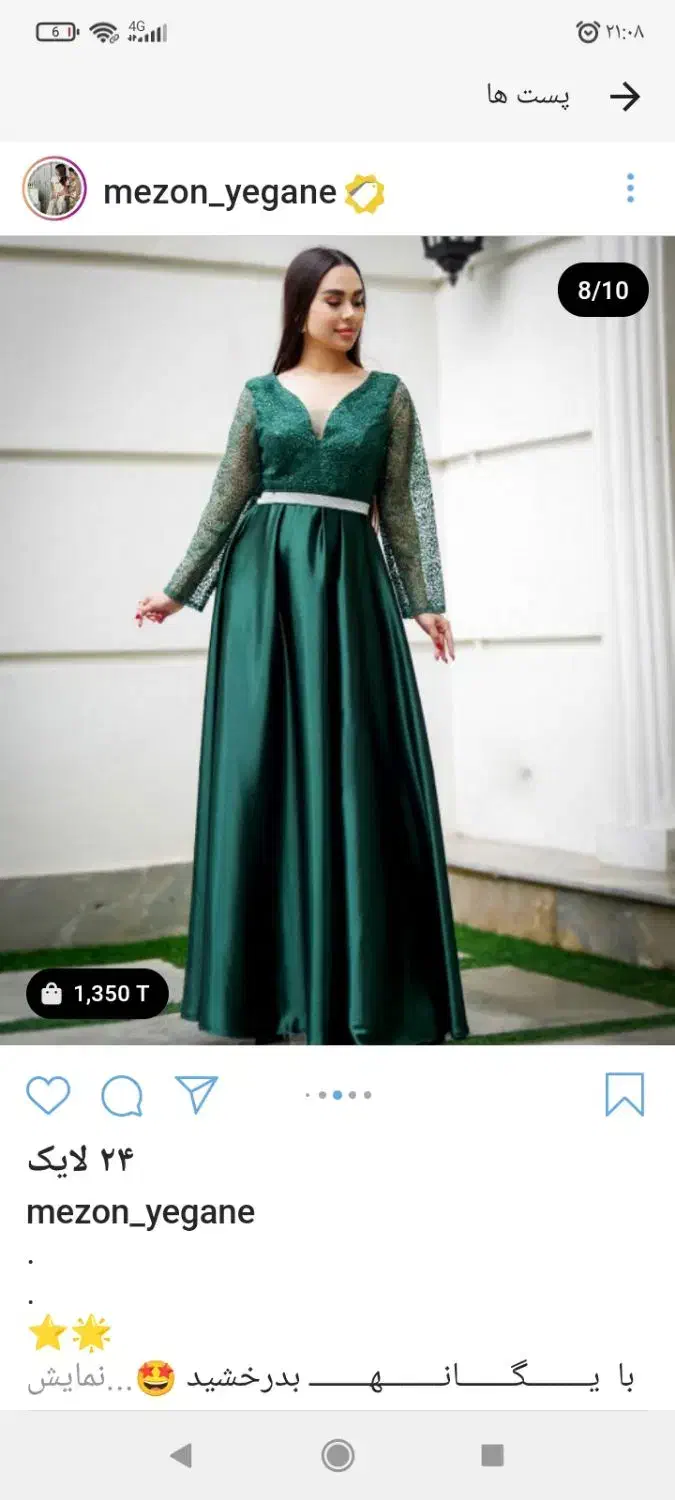Open the mezon_yegane profile picture
This screenshot has height=1500, width=675.
coord(54,189)
